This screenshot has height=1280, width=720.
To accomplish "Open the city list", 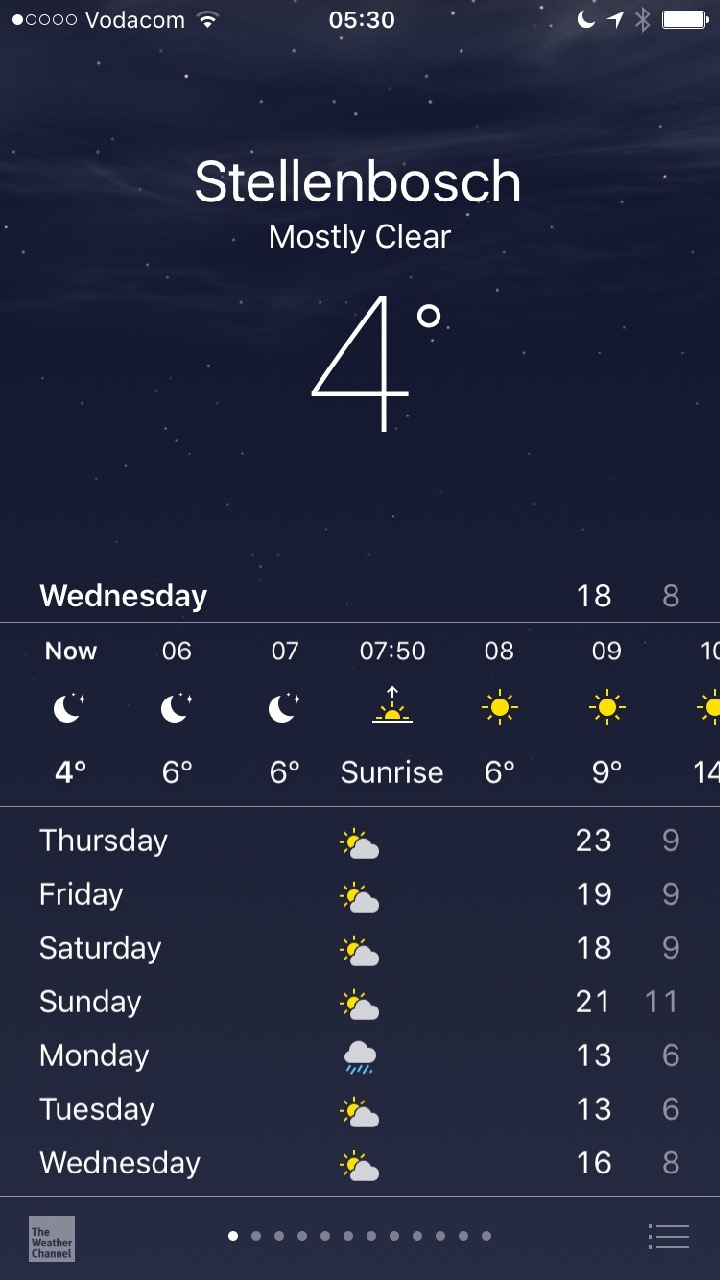I will point(668,1237).
